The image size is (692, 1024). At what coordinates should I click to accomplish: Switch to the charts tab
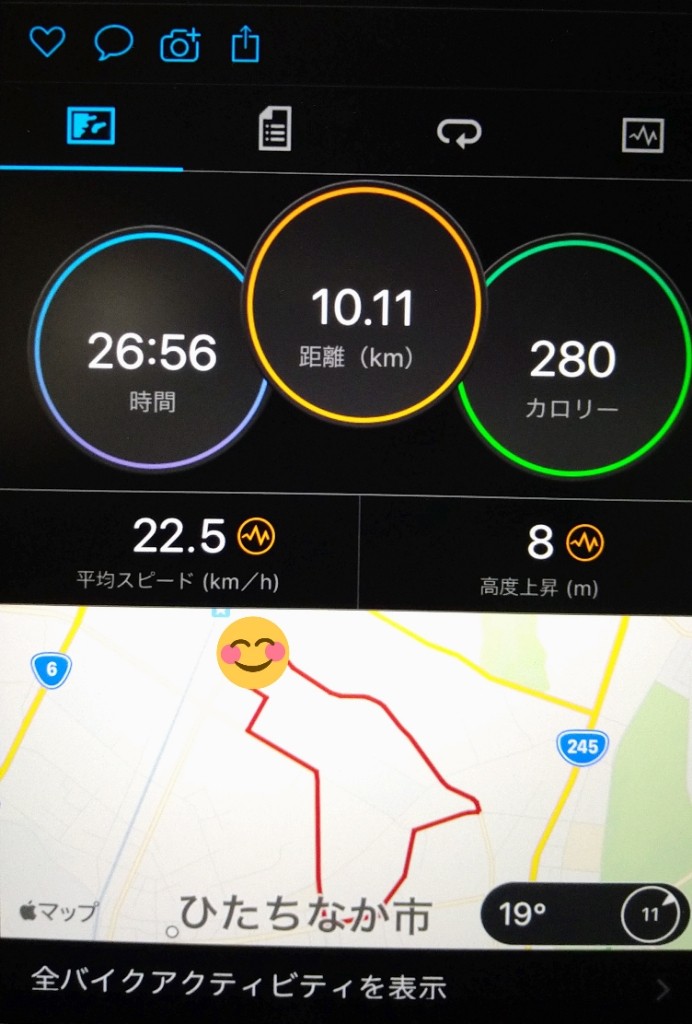click(642, 133)
